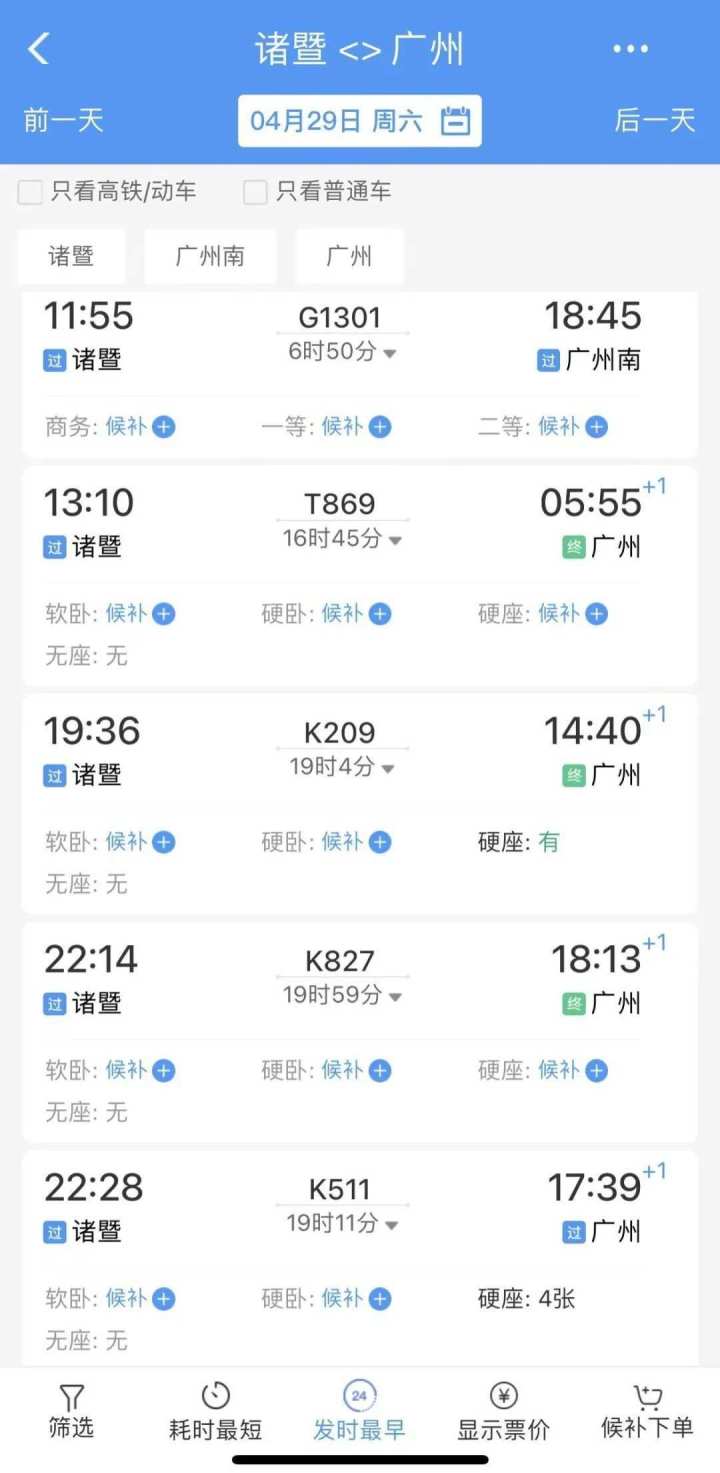Viewport: 720px width, 1473px height.
Task: Select the 广州南 station chip
Action: 210,256
